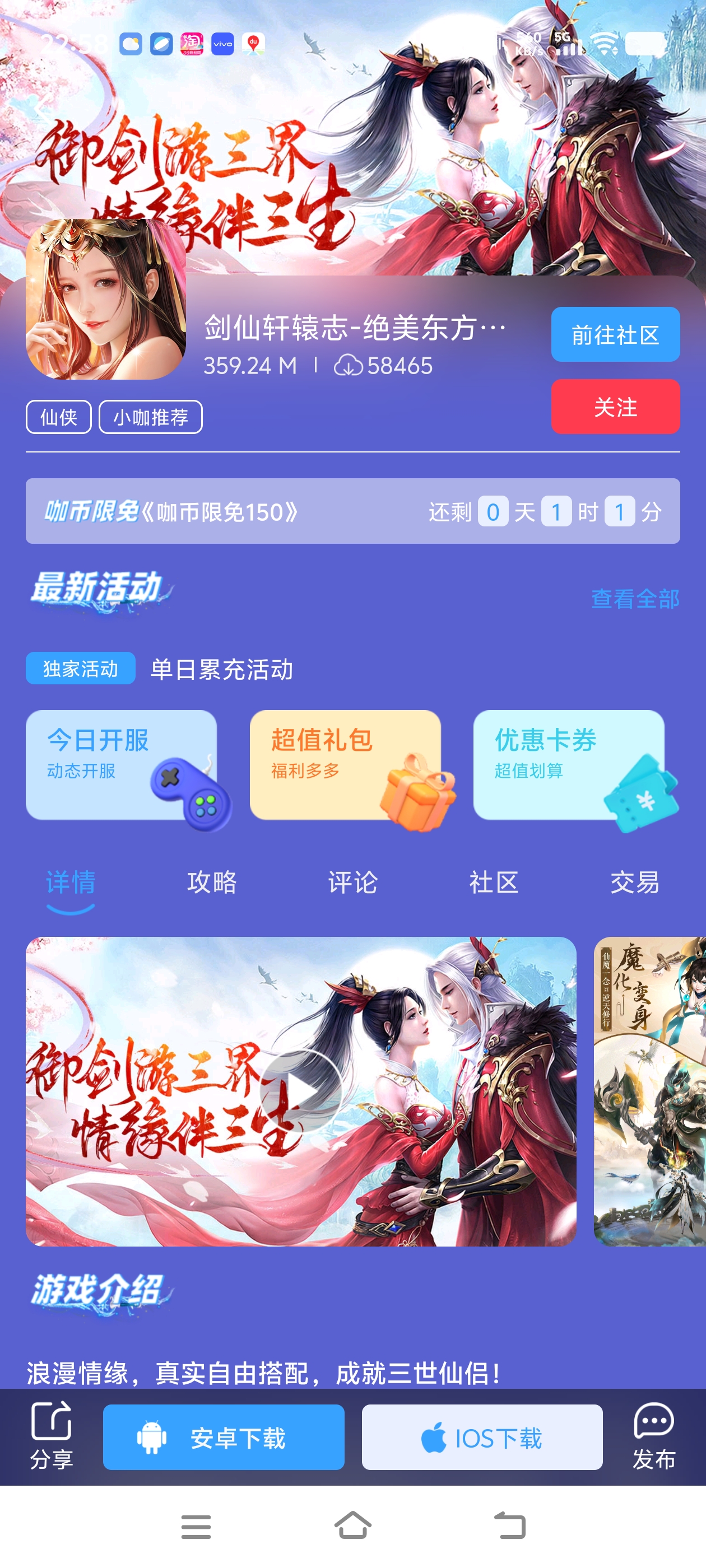Play the game trailer video
The width and height of the screenshot is (706, 1568).
pyautogui.click(x=301, y=1091)
